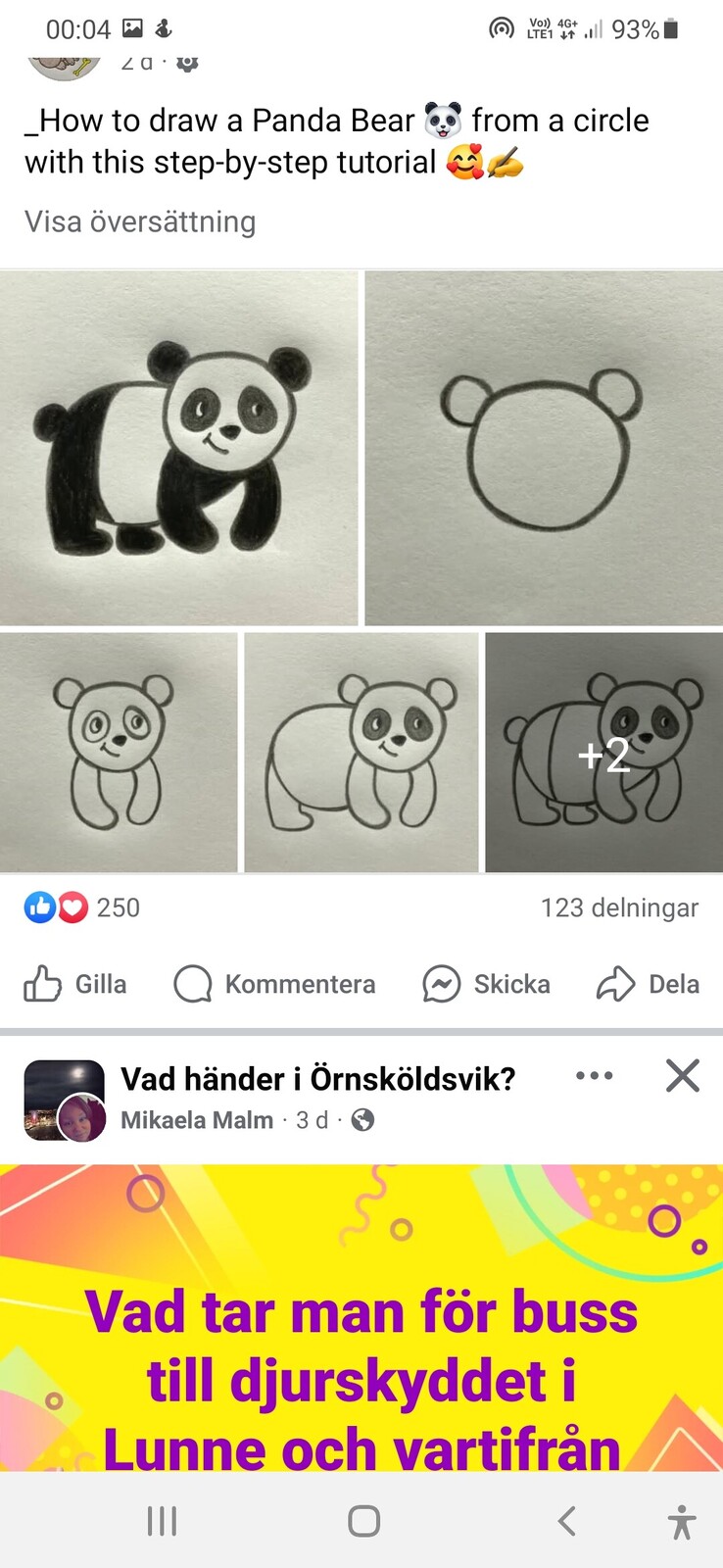Like the panda post with Gilla
723x1568 pixels.
click(x=75, y=984)
